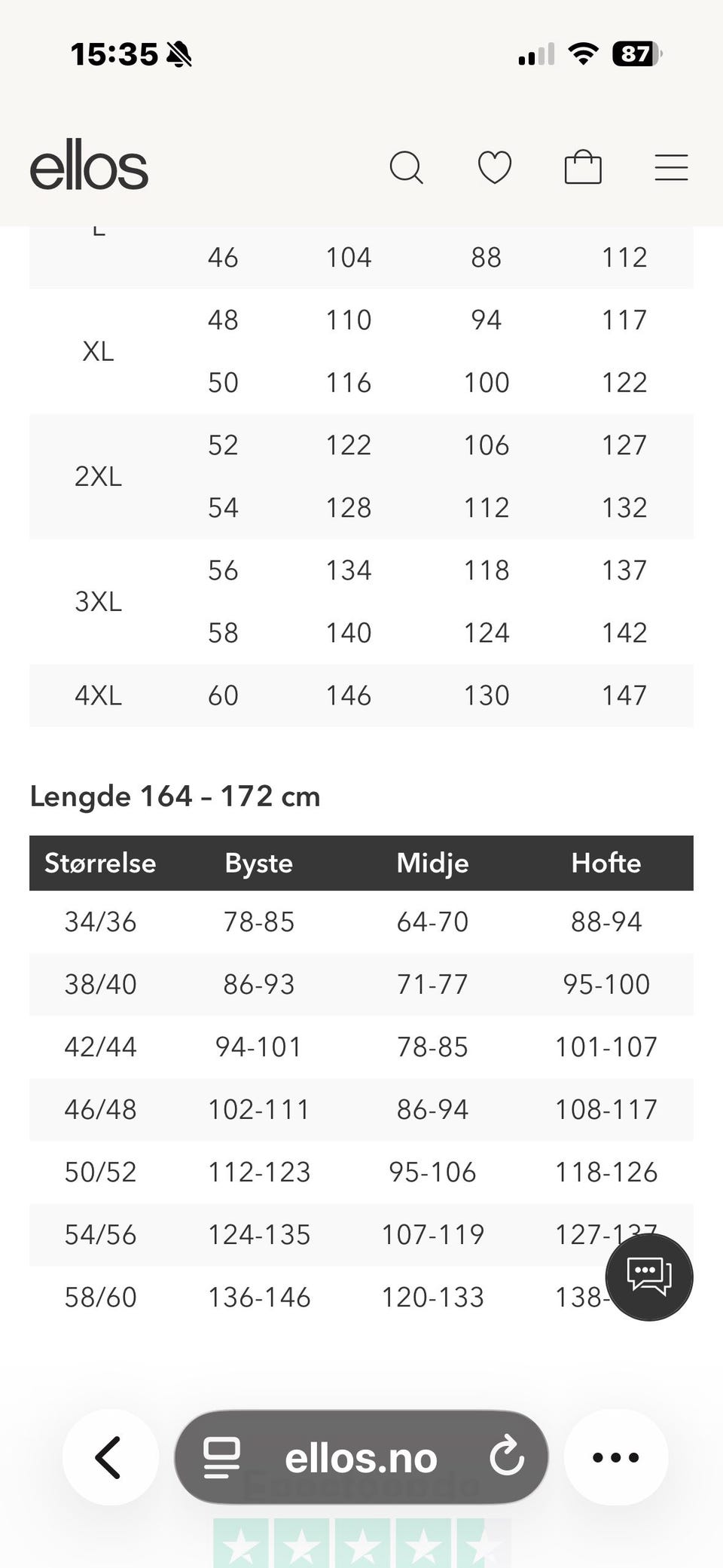Reload the ellos.no page

coord(507,1456)
